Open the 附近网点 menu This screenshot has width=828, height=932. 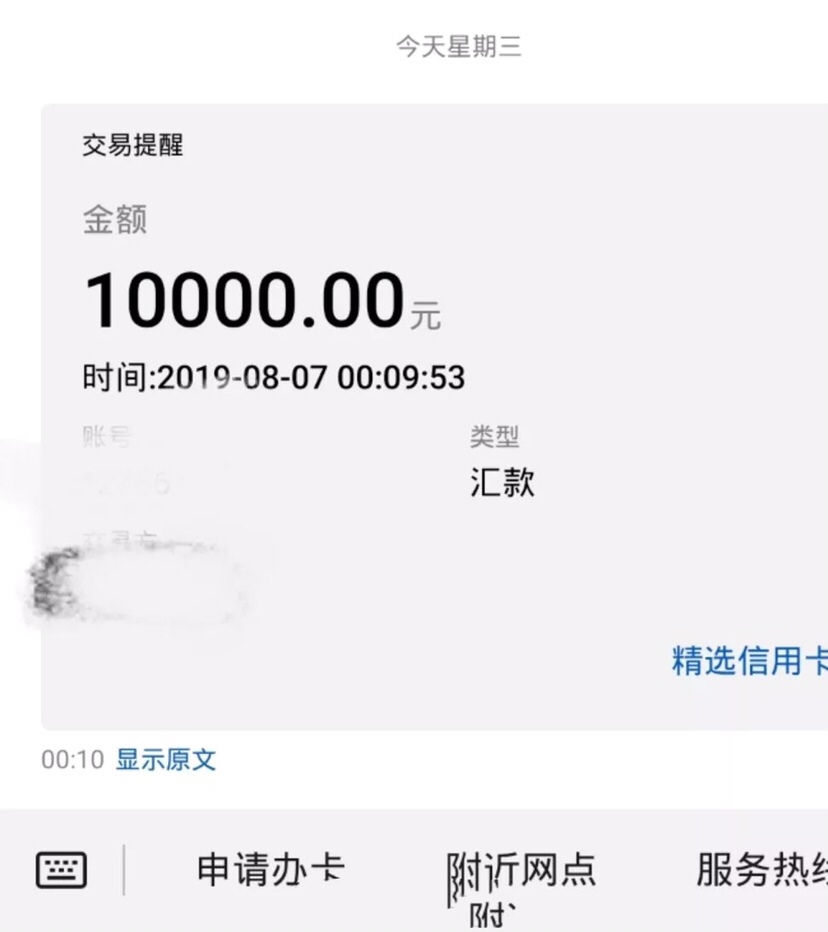(x=521, y=870)
